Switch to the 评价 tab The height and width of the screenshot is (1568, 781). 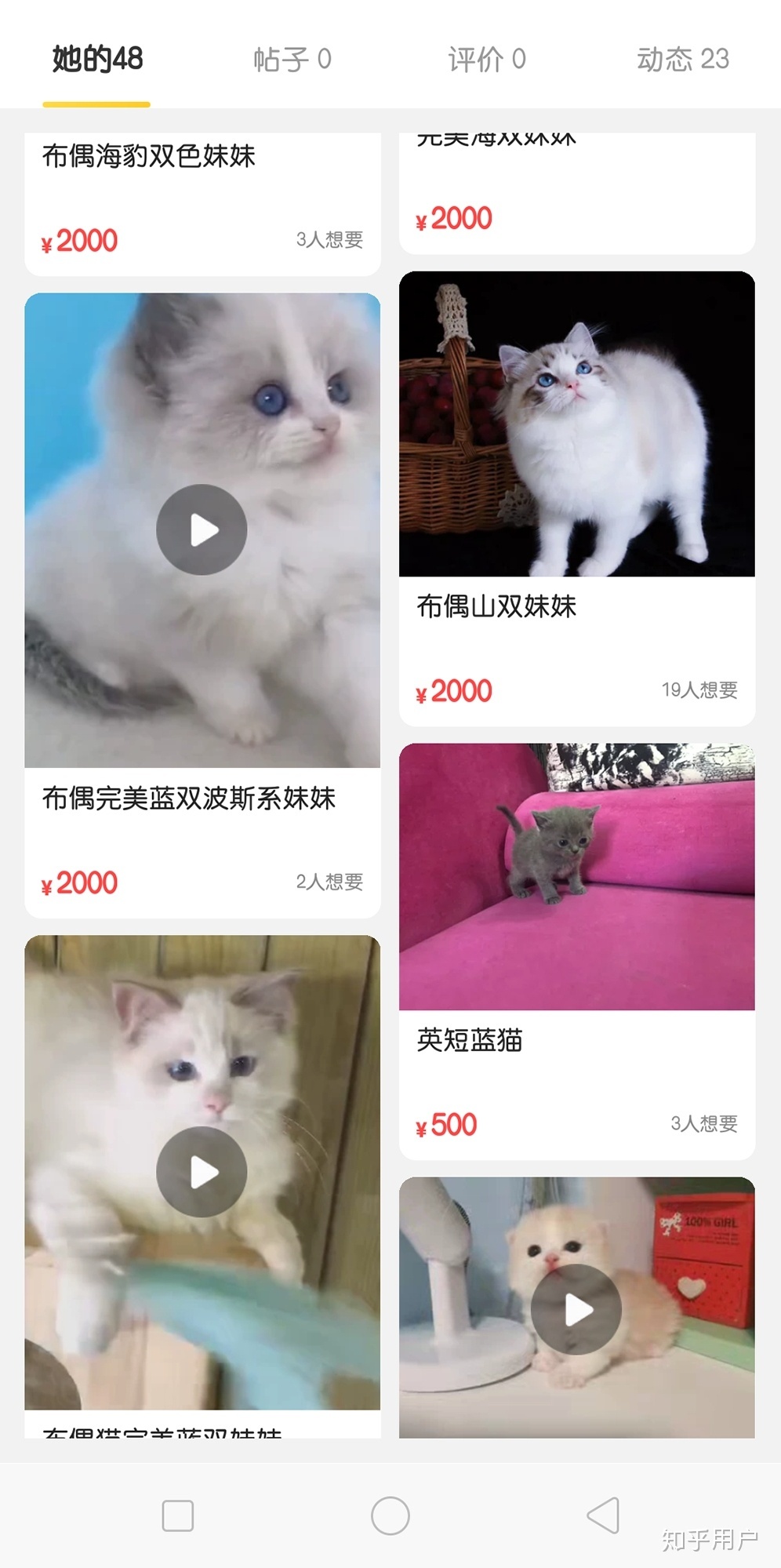tap(486, 60)
